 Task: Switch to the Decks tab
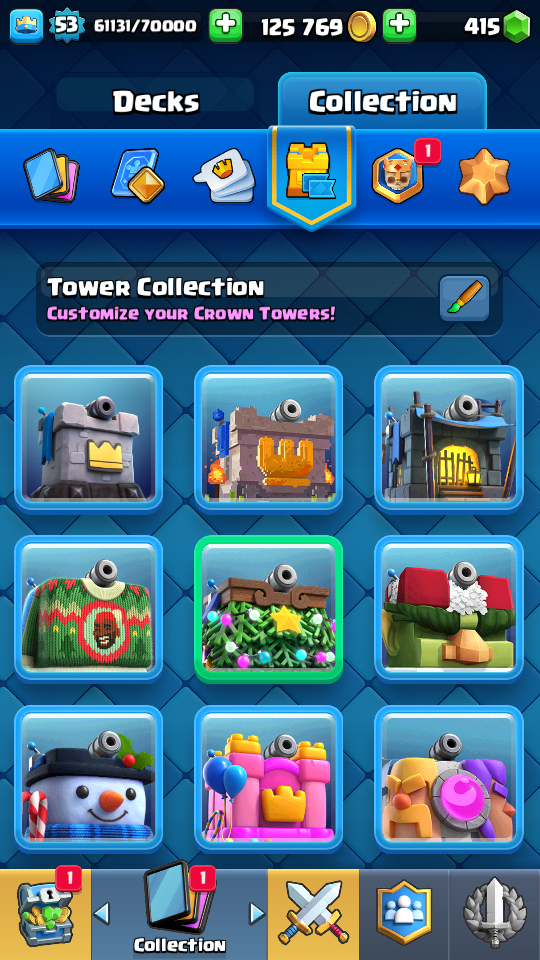click(156, 102)
